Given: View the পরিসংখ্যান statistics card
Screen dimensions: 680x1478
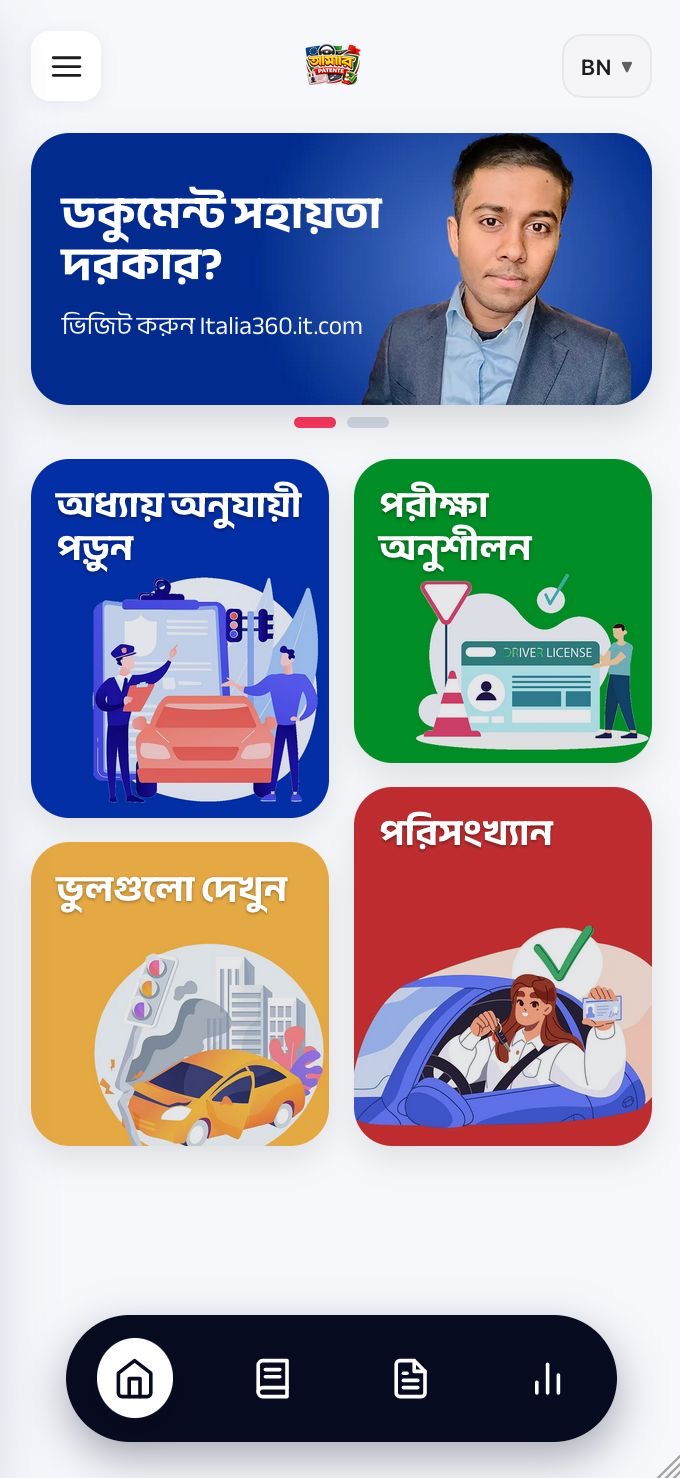Looking at the screenshot, I should (502, 966).
